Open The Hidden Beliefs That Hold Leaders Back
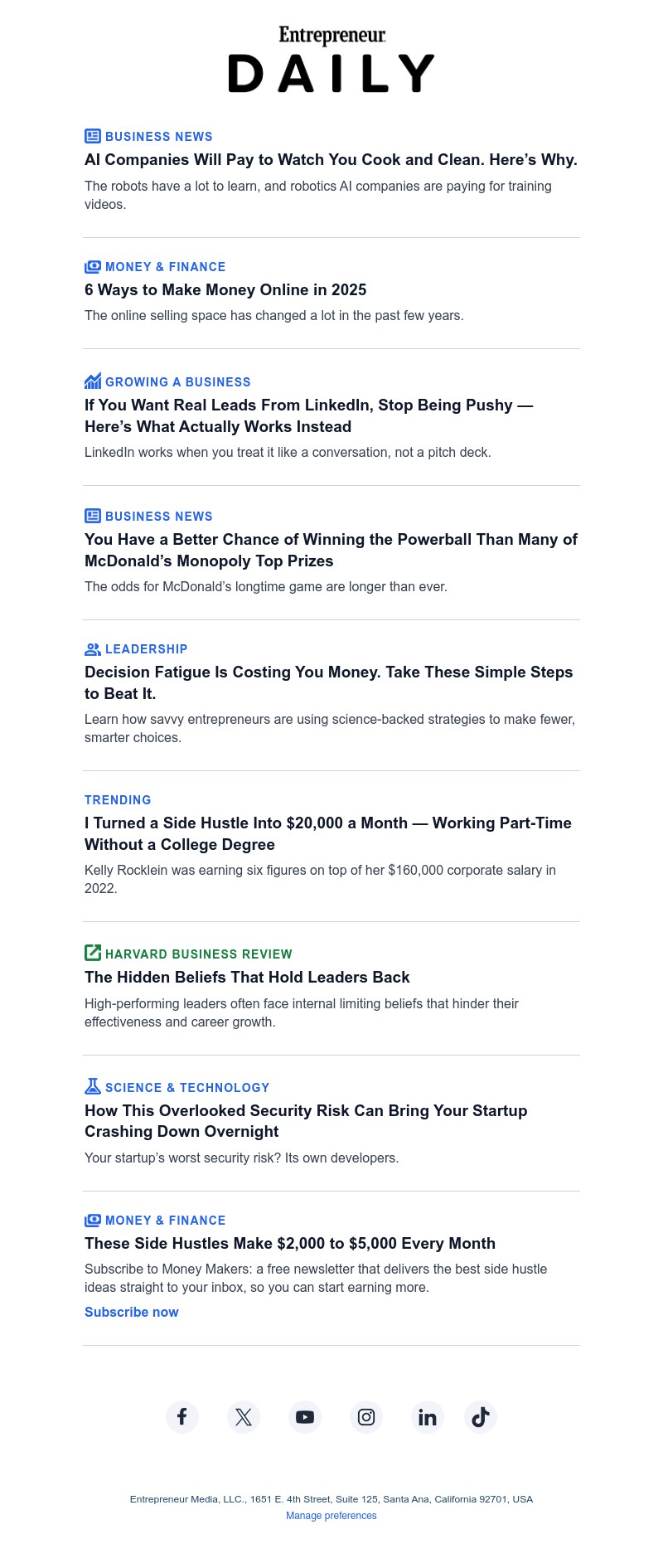The height and width of the screenshot is (1568, 663). pyautogui.click(x=247, y=978)
